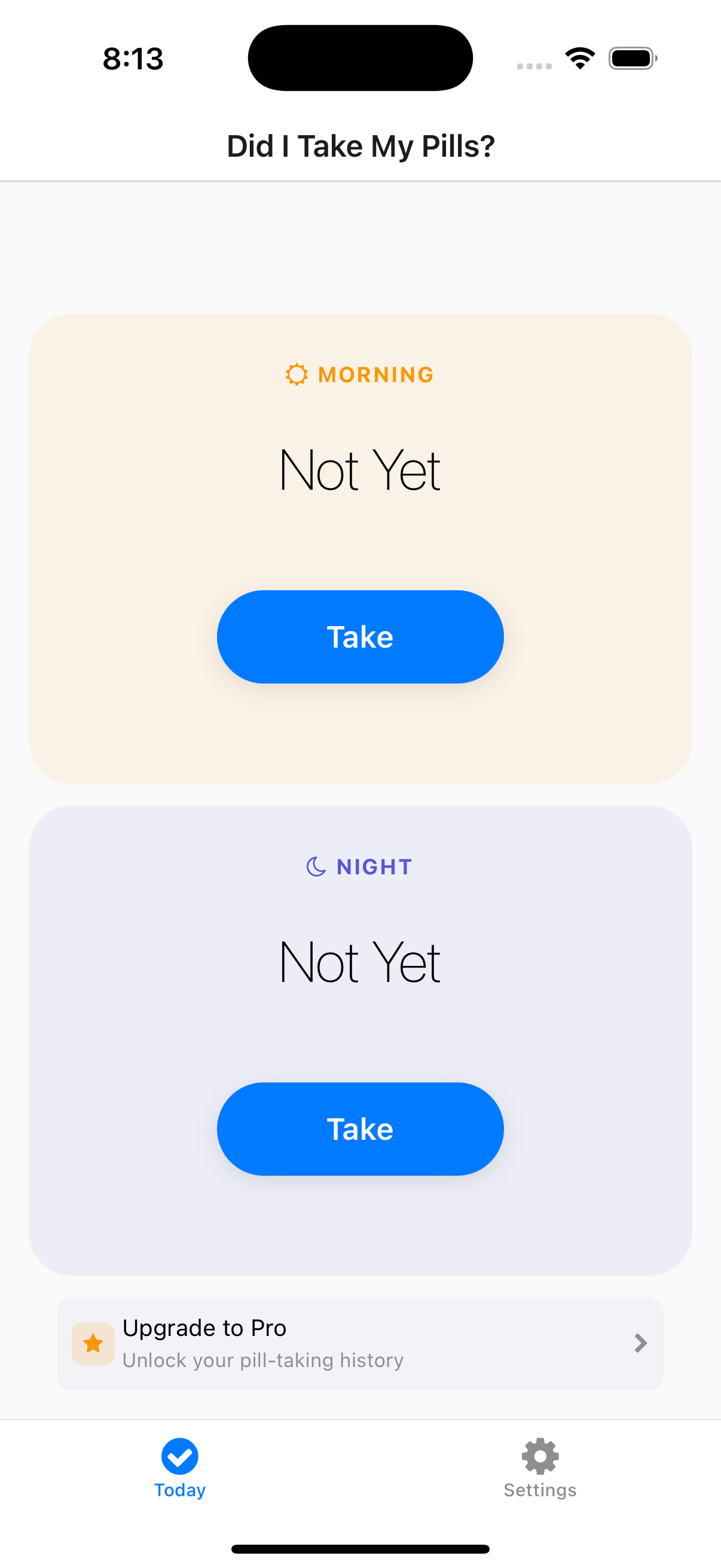The image size is (721, 1568).
Task: Click the blue checkmark icon above Today
Action: coord(179,1457)
